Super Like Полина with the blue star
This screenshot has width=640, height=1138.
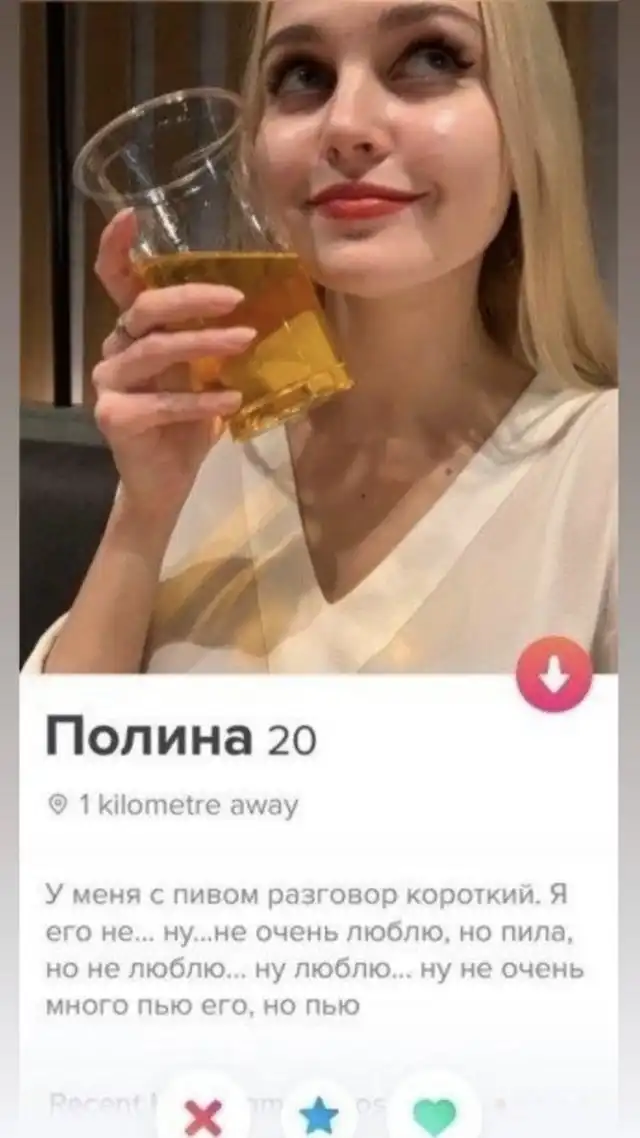(x=320, y=1111)
